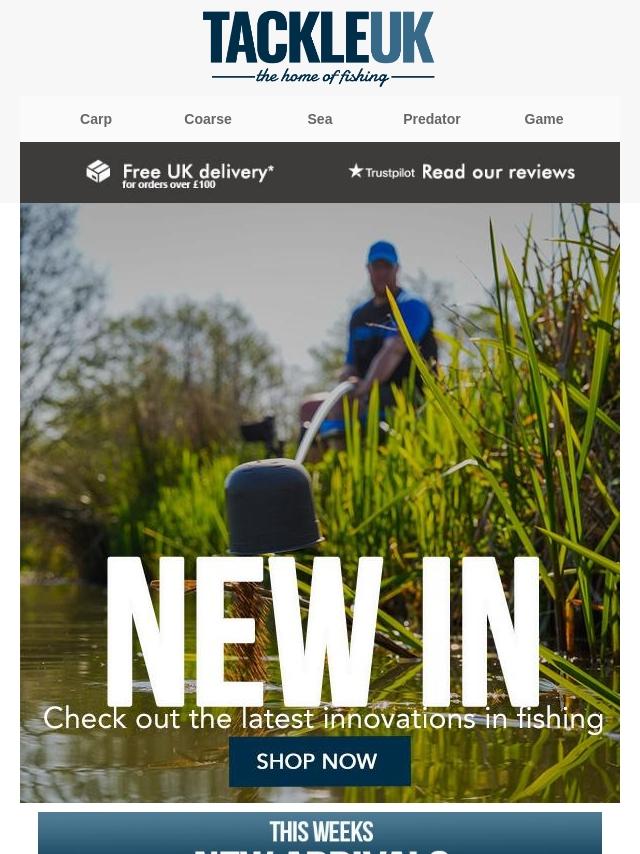Image resolution: width=640 pixels, height=854 pixels.
Task: Browse the Predator category
Action: [x=432, y=119]
